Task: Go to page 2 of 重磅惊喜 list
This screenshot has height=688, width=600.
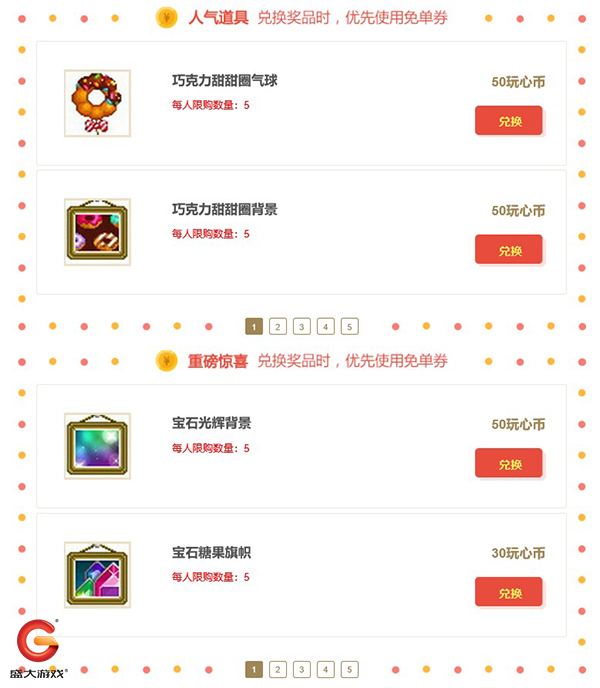Action: click(278, 669)
